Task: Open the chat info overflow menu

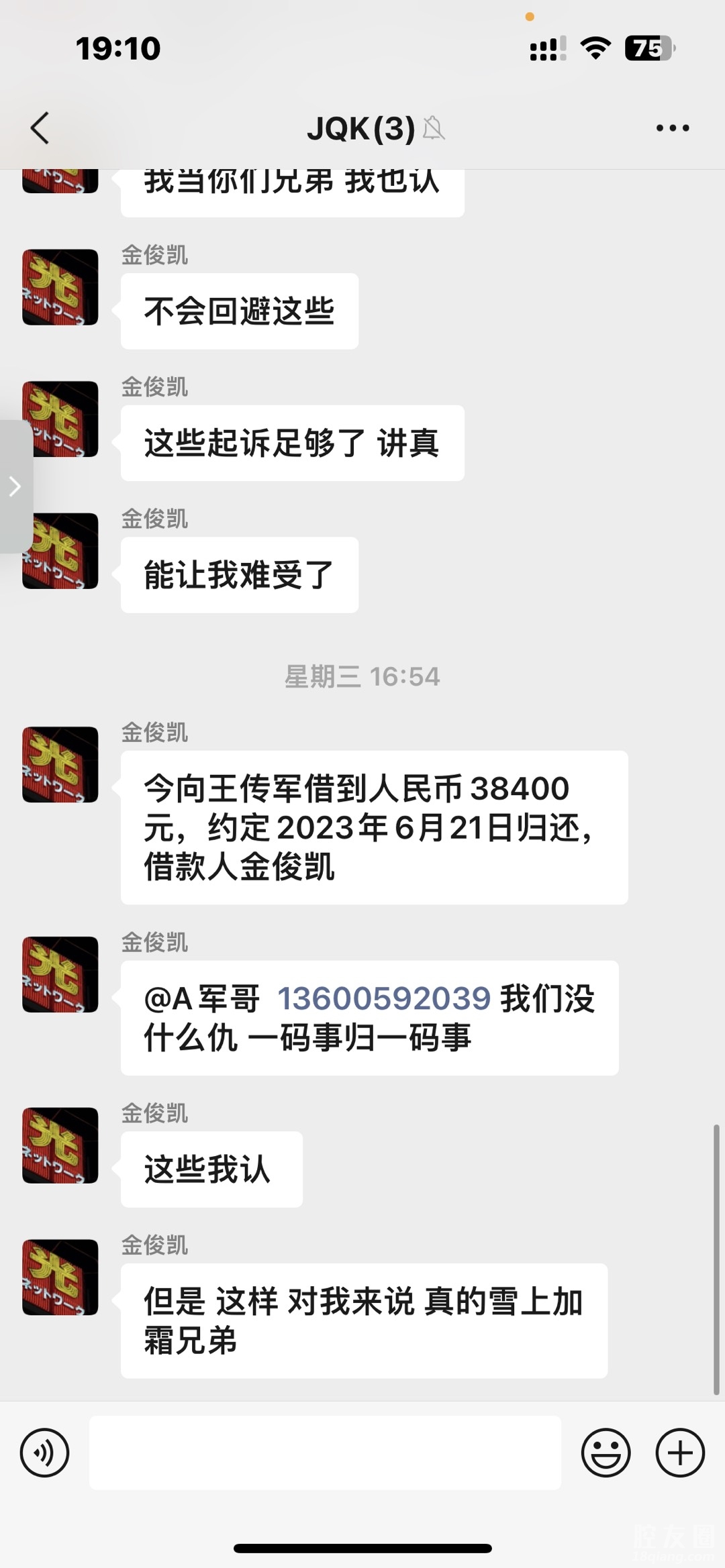Action: [x=673, y=127]
